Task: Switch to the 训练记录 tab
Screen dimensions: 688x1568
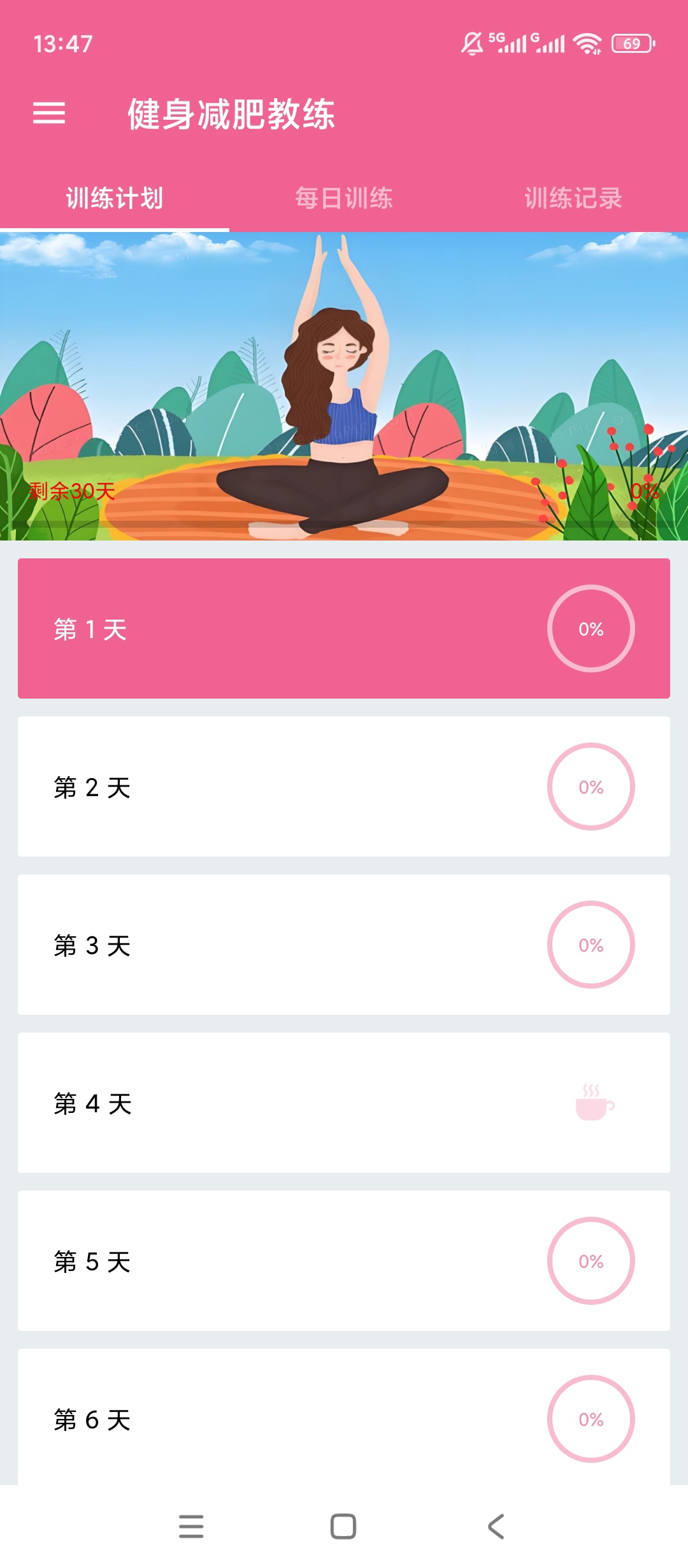Action: click(x=573, y=198)
